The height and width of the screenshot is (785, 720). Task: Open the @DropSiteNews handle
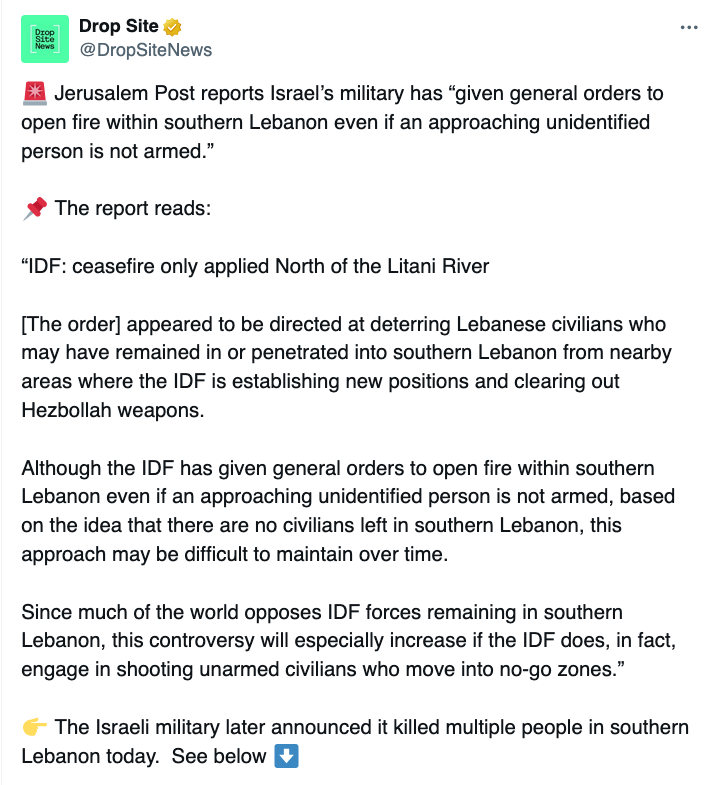click(x=145, y=50)
